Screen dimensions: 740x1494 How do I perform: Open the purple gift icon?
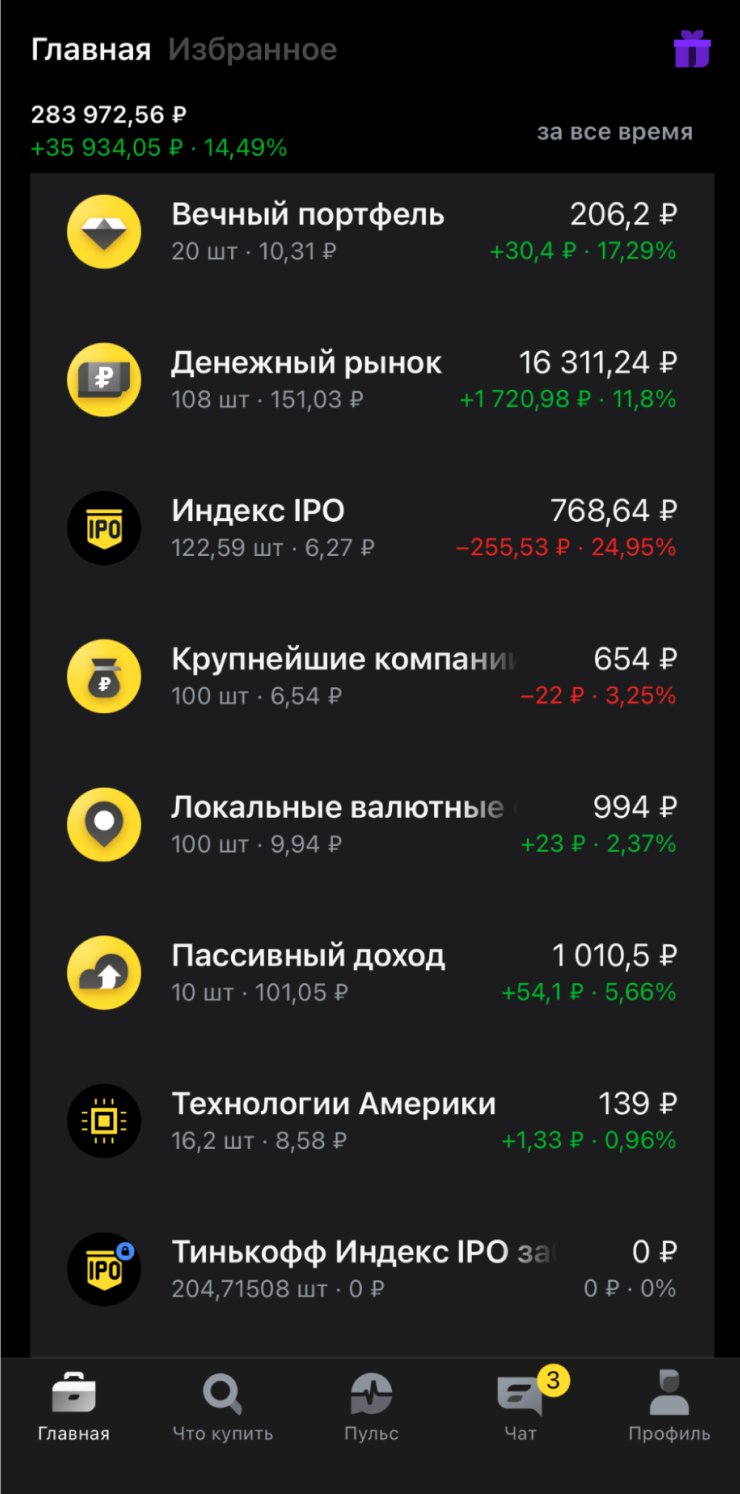click(692, 49)
